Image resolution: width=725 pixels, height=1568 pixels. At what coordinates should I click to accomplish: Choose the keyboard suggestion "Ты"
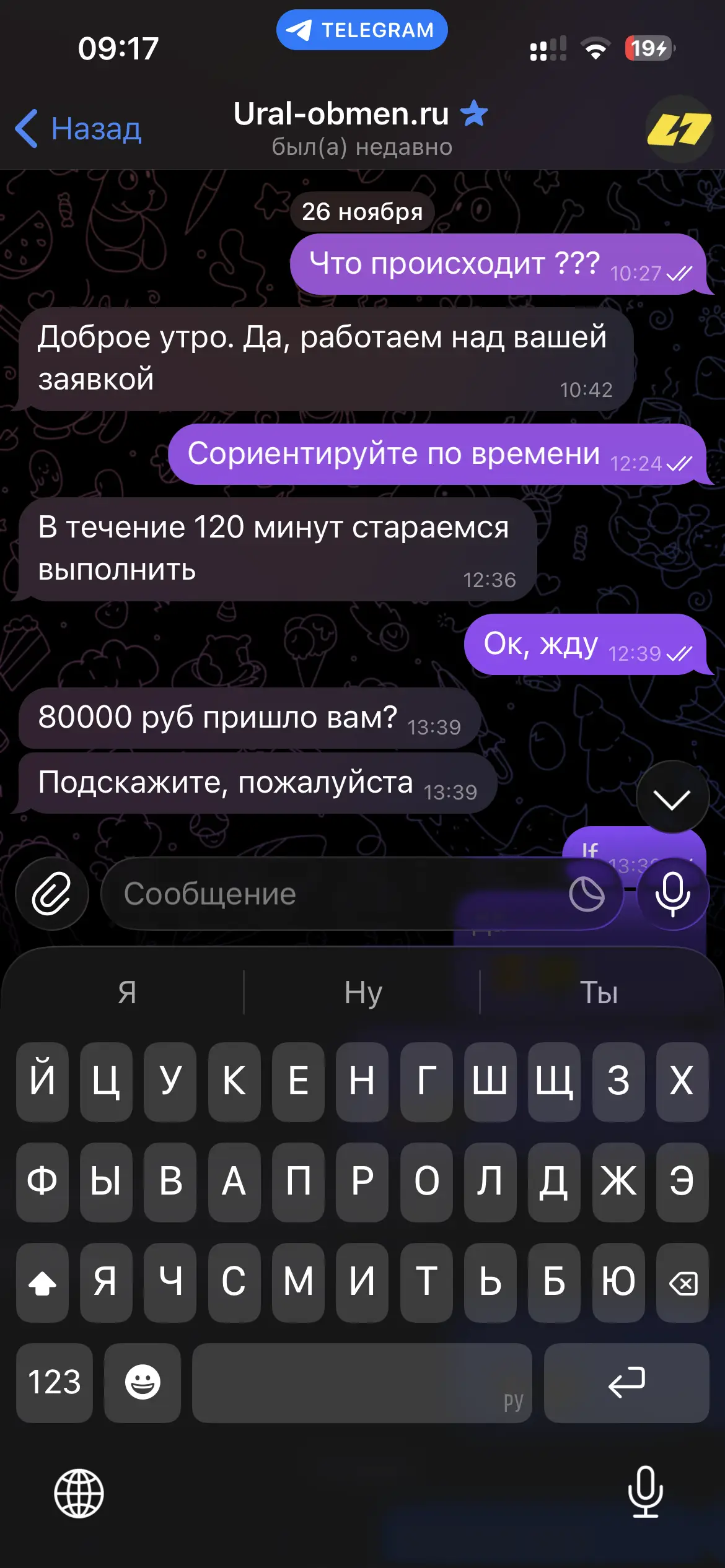coord(599,992)
